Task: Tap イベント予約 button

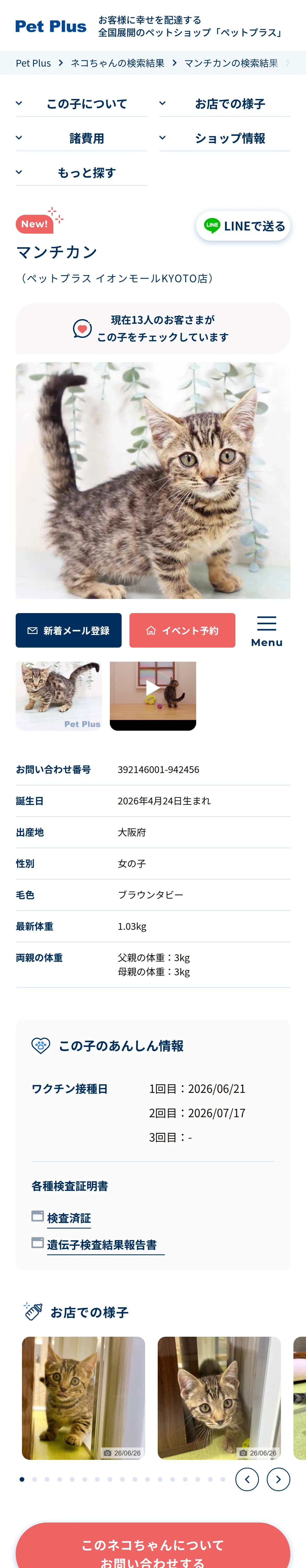Action: click(182, 630)
